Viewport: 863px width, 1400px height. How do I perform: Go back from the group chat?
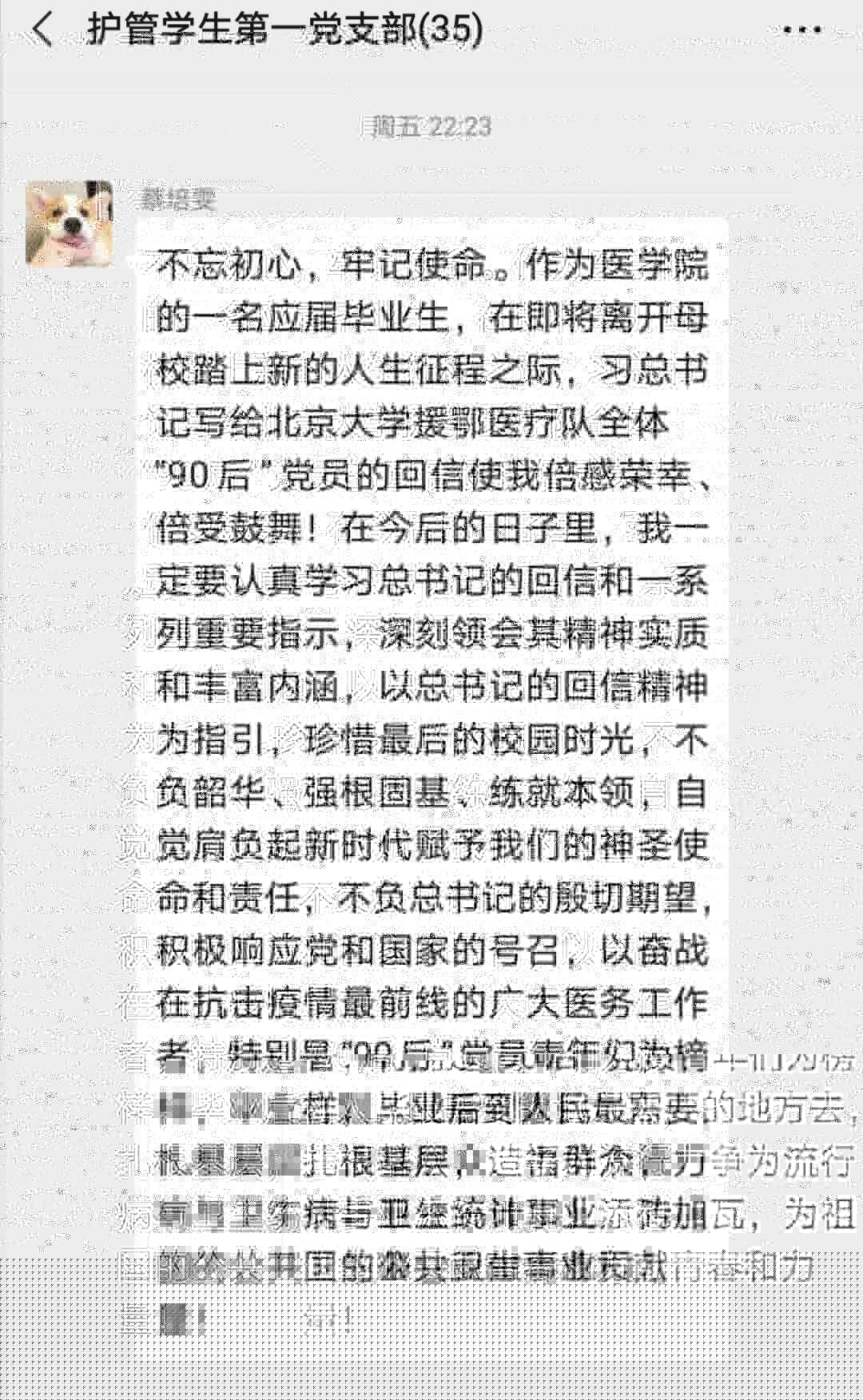(42, 30)
